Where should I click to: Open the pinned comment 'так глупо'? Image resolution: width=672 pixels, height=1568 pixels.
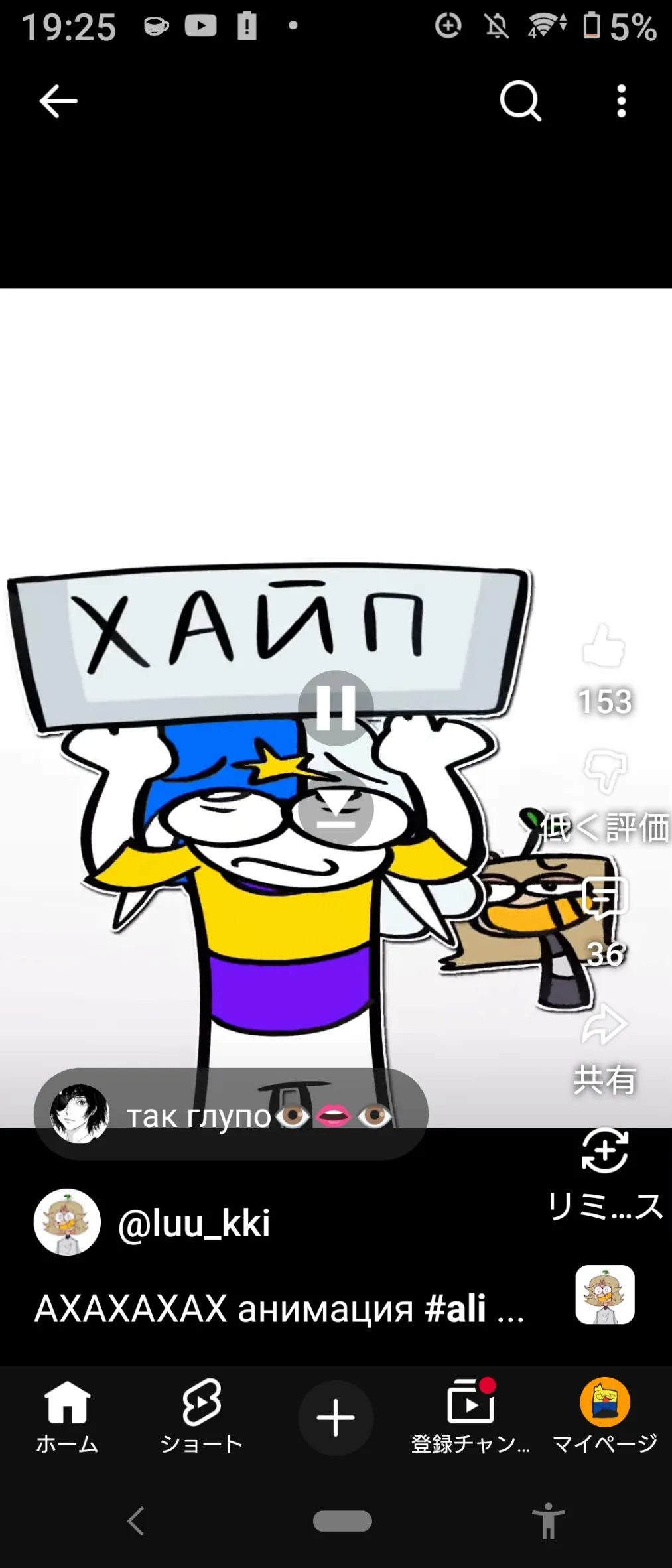[231, 1114]
